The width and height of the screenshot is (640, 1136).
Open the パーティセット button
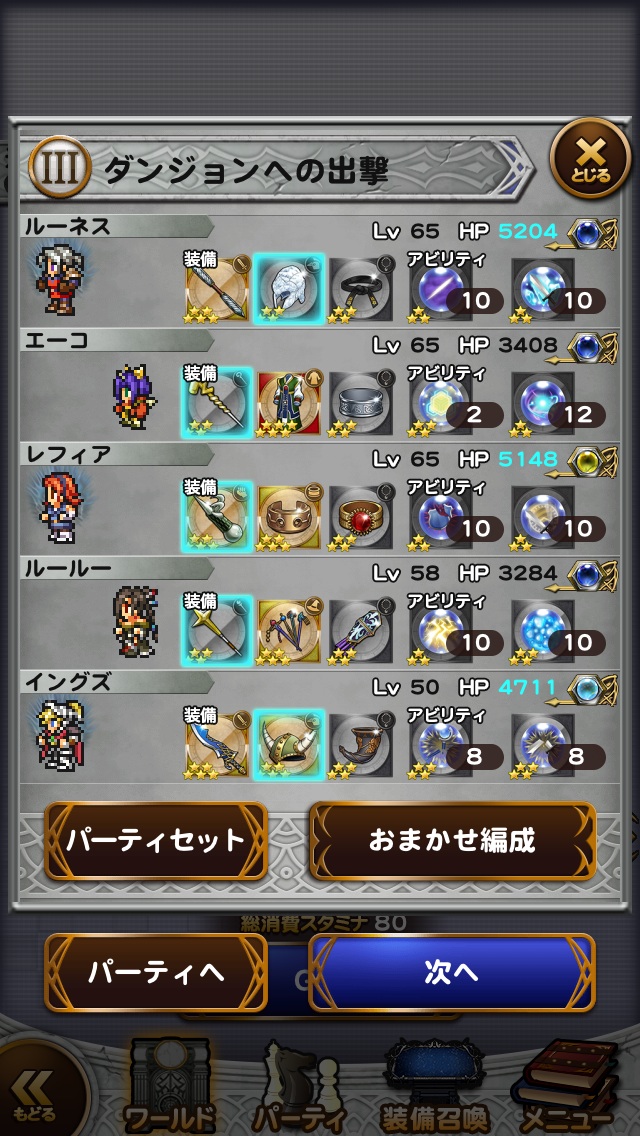click(x=155, y=840)
